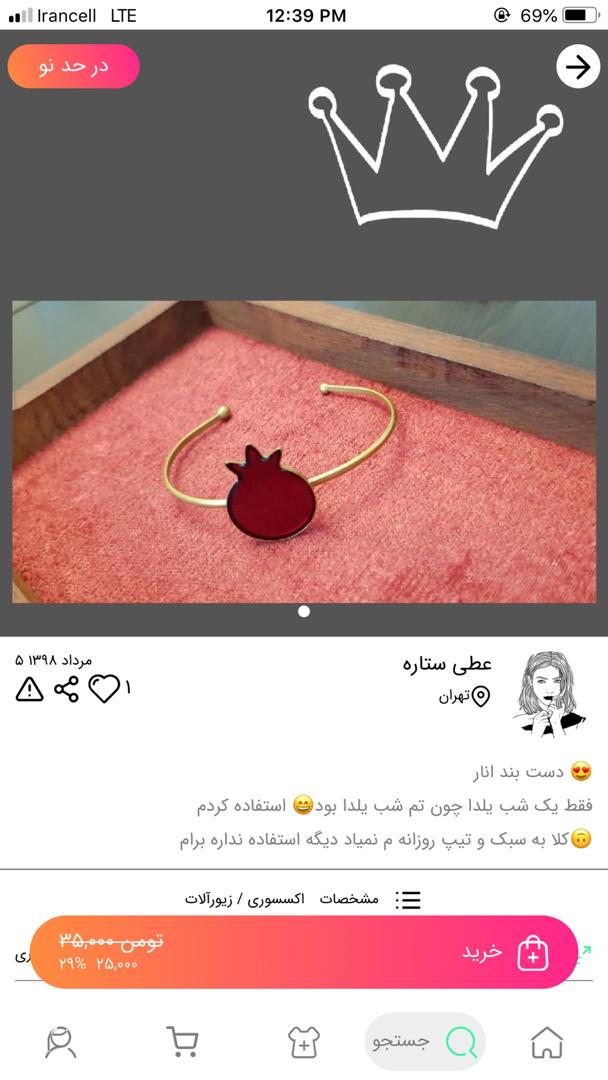
Task: Report this listing via warning icon
Action: pyautogui.click(x=29, y=689)
